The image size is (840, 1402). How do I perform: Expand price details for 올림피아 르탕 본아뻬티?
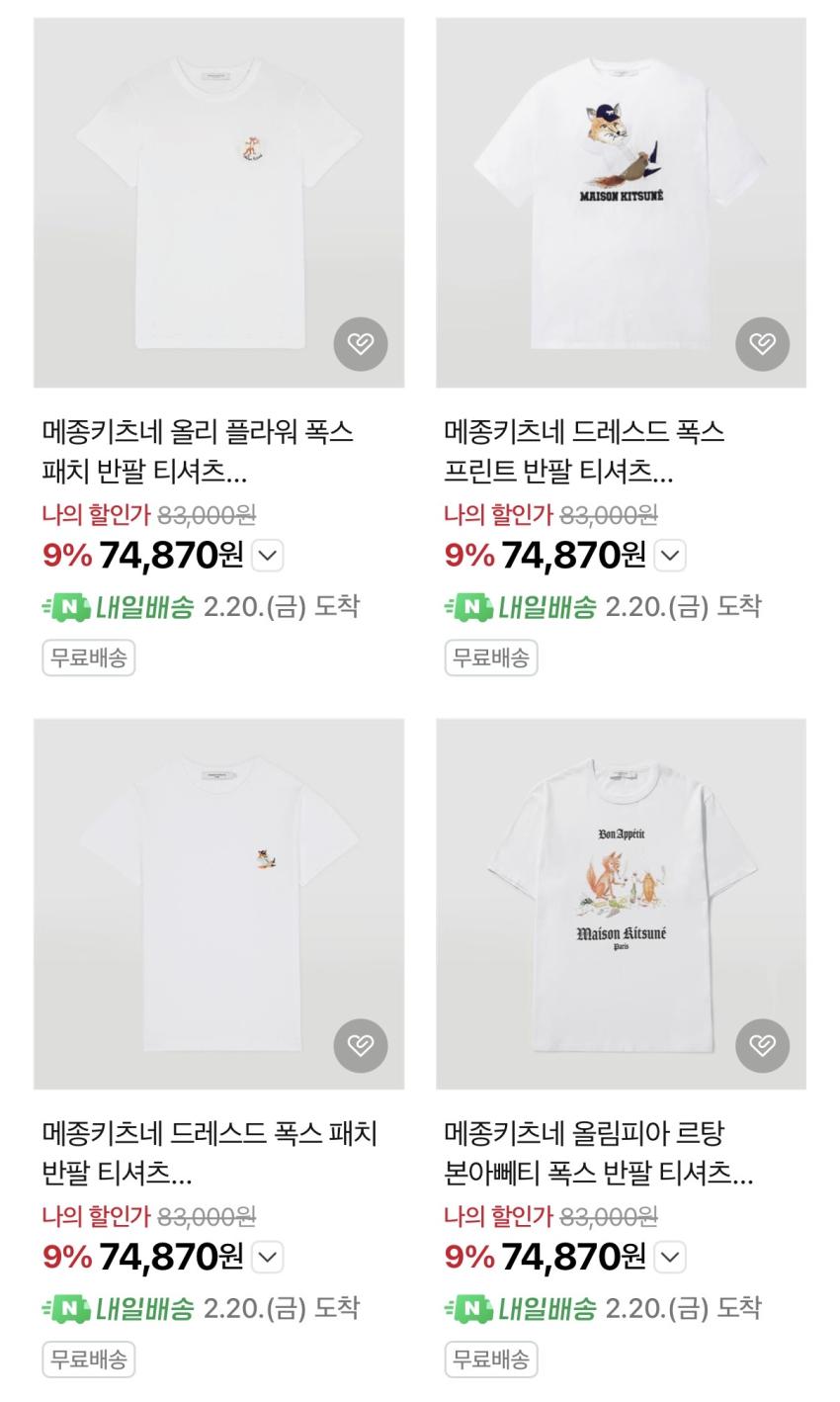[x=670, y=1258]
